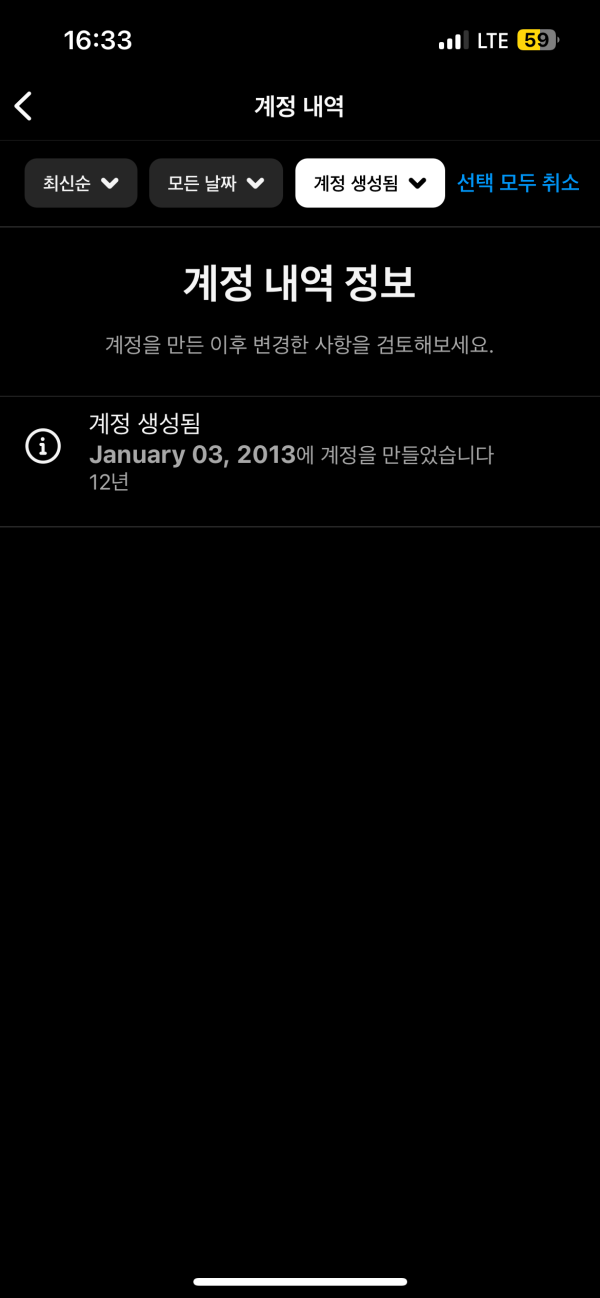Tap 선택 모두 취소 to clear filters
Image resolution: width=600 pixels, height=1298 pixels.
(518, 183)
